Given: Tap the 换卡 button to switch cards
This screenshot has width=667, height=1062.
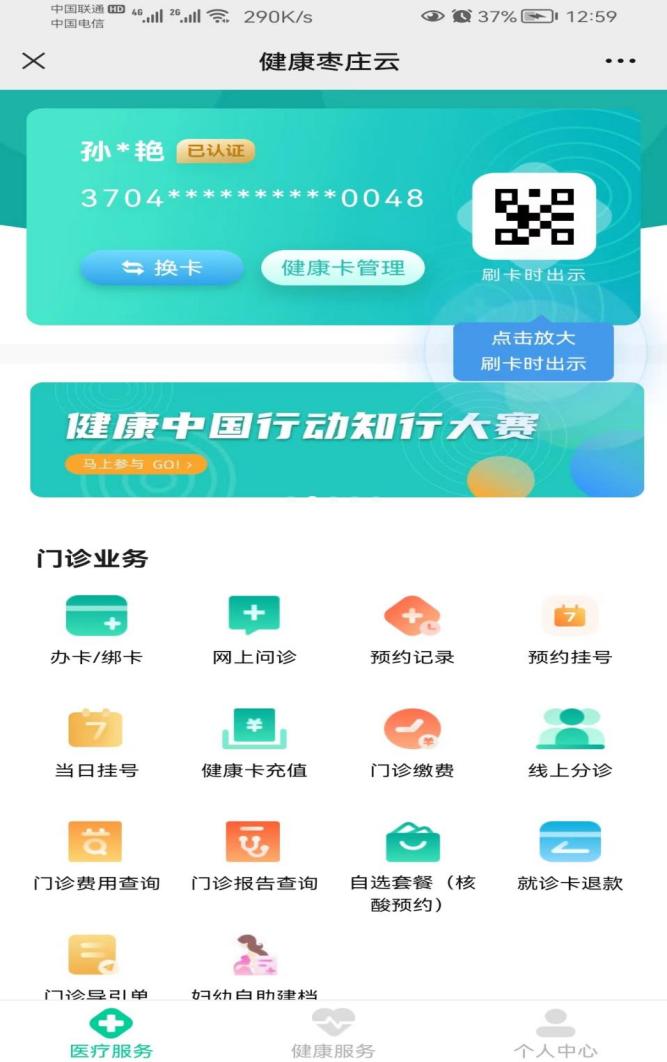Looking at the screenshot, I should [x=162, y=268].
